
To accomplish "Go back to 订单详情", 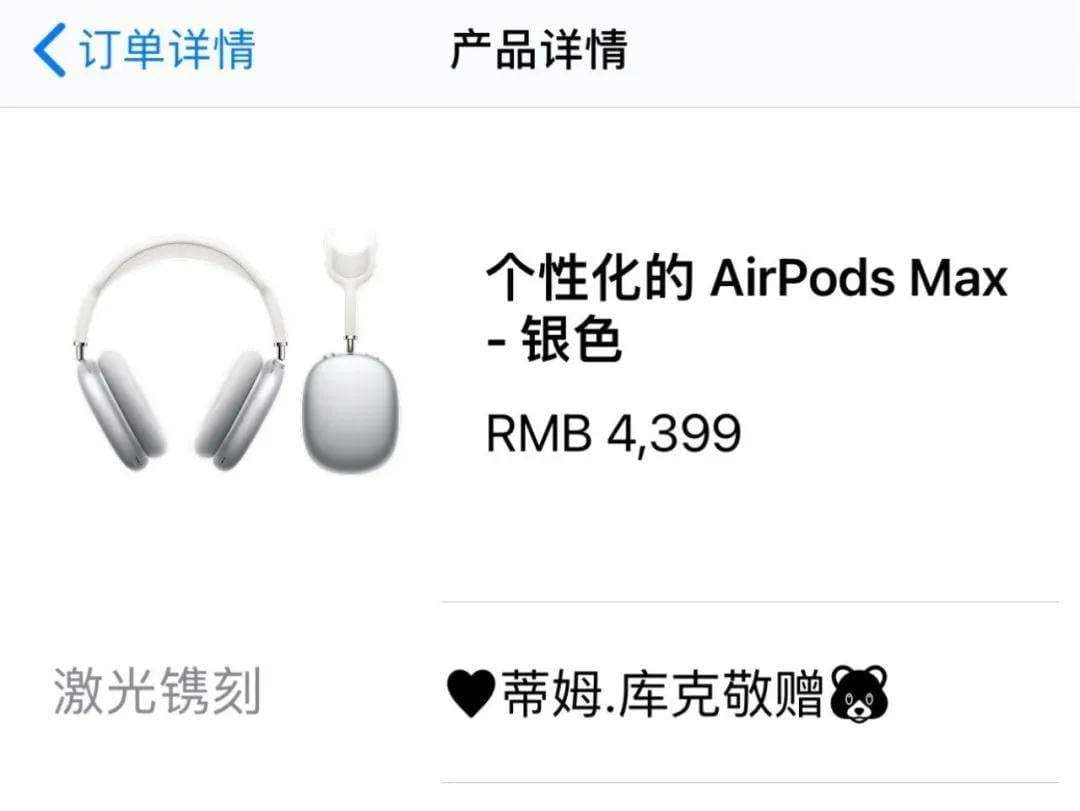I will [145, 50].
